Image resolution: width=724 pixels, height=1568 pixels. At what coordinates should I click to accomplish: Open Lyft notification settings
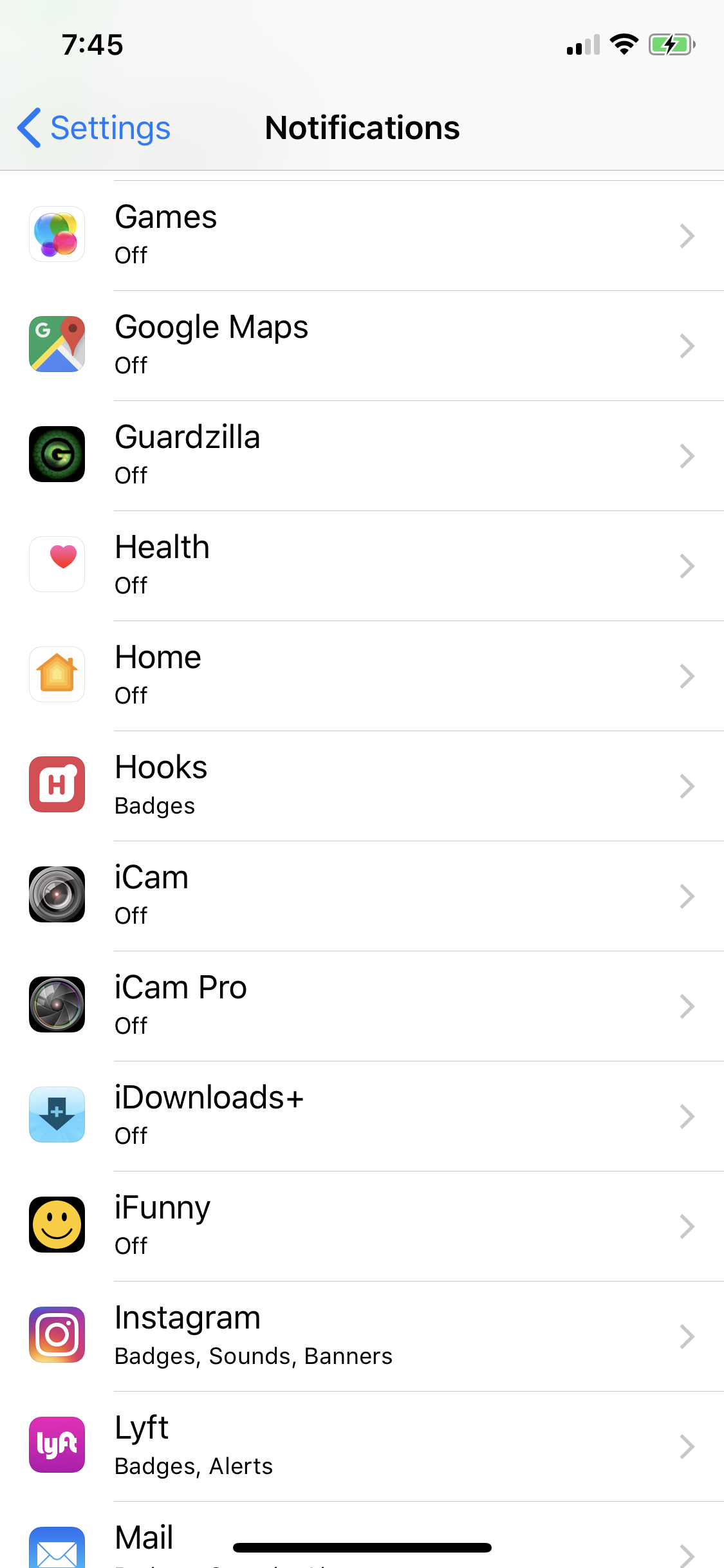[362, 1446]
